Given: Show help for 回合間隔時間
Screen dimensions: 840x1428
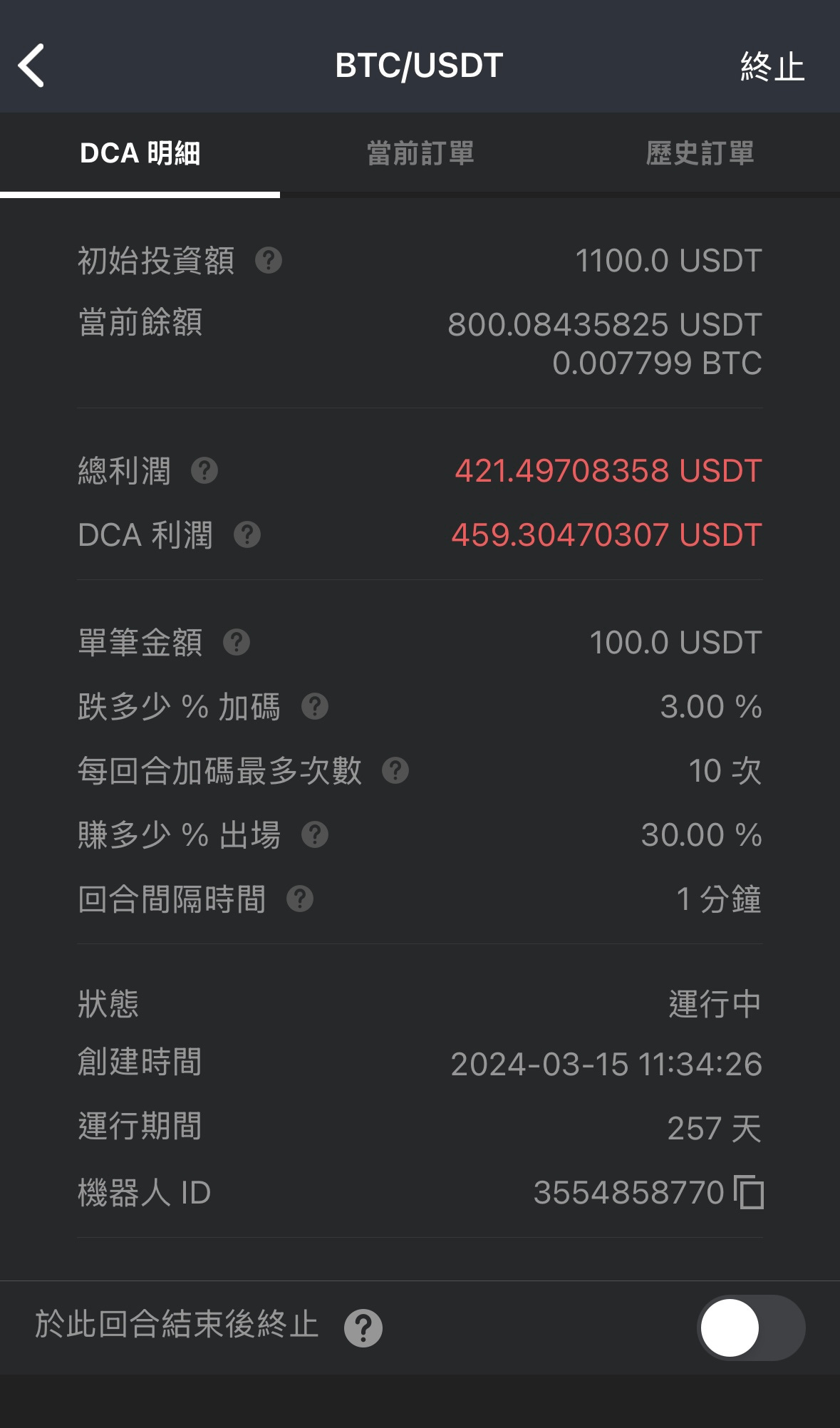Looking at the screenshot, I should coord(300,899).
